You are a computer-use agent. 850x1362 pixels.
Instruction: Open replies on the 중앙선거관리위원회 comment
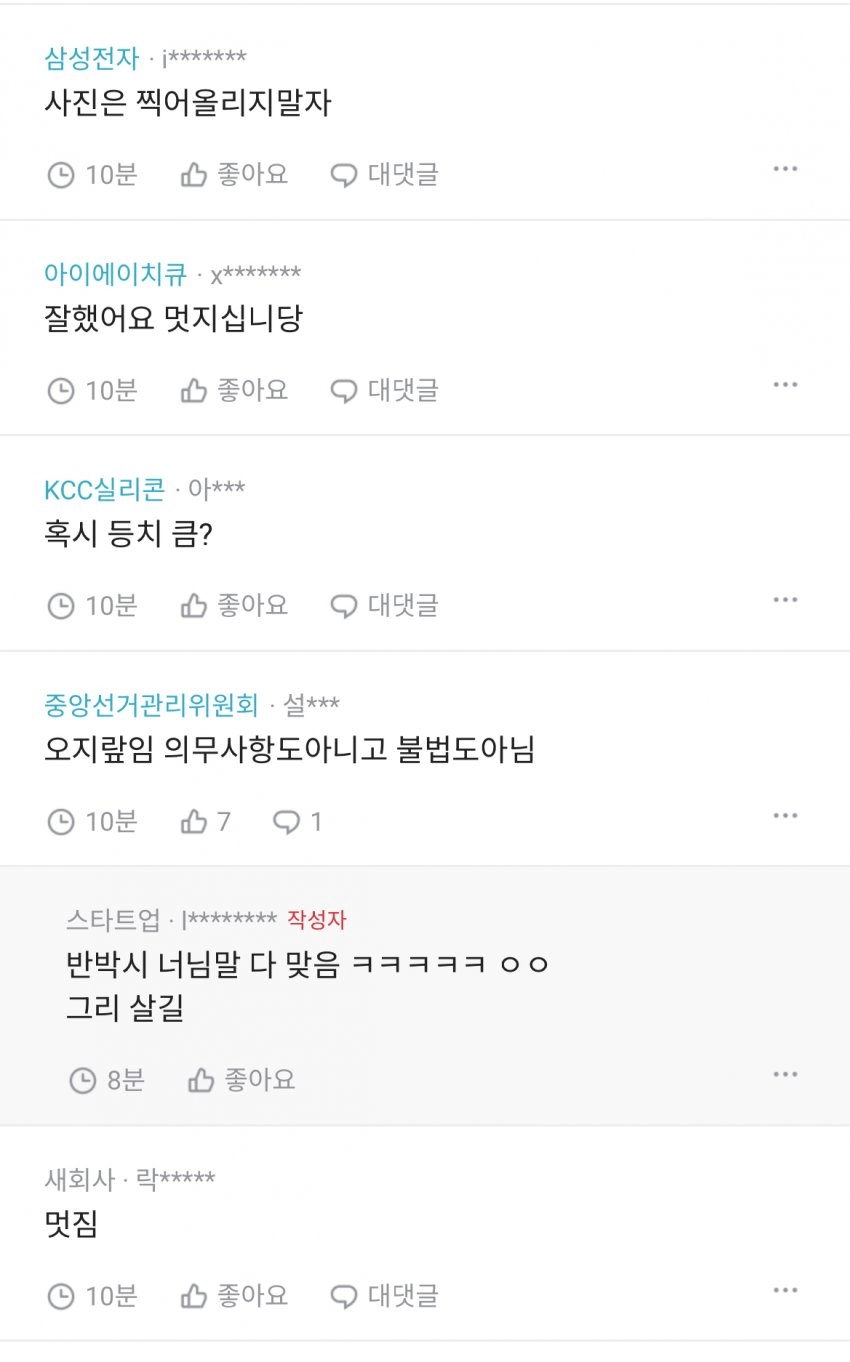tap(298, 822)
